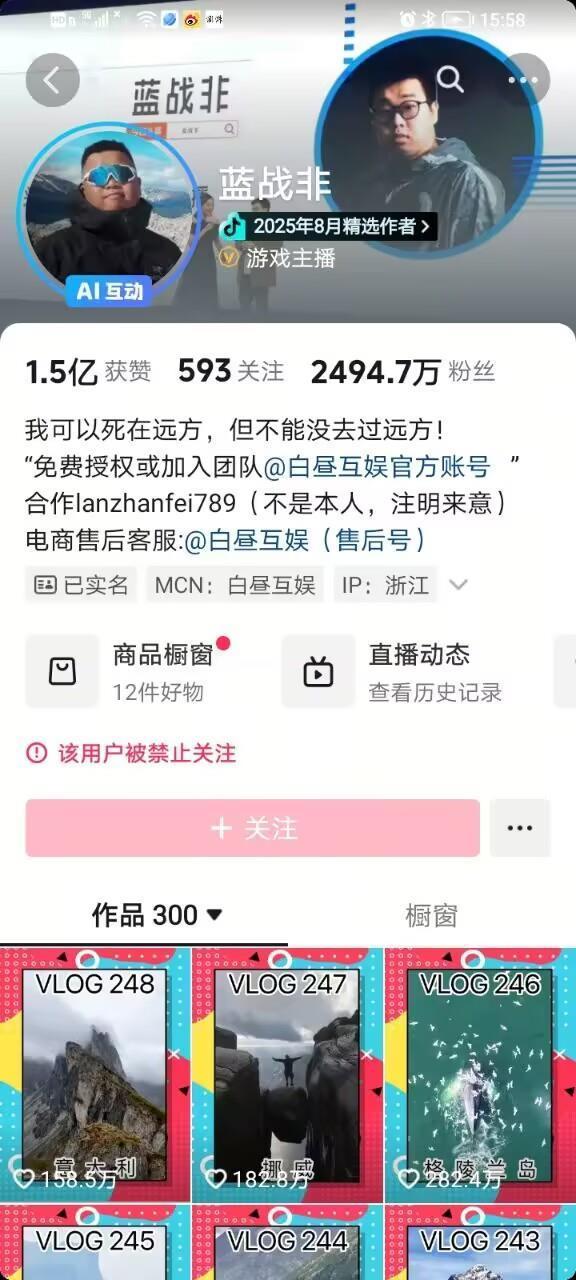Open 商品橱窗 with 12件好物
576x1280 pixels.
pyautogui.click(x=132, y=672)
